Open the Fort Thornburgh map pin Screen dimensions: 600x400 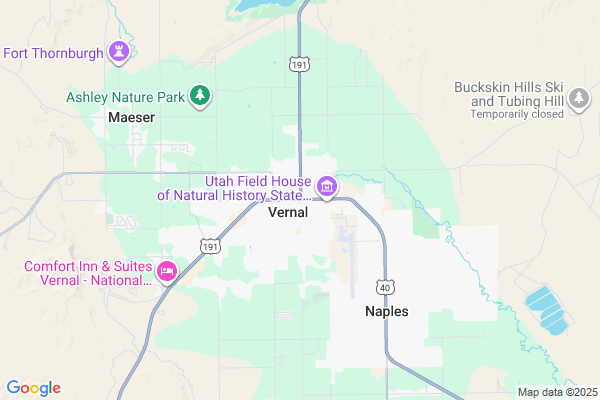pos(120,50)
